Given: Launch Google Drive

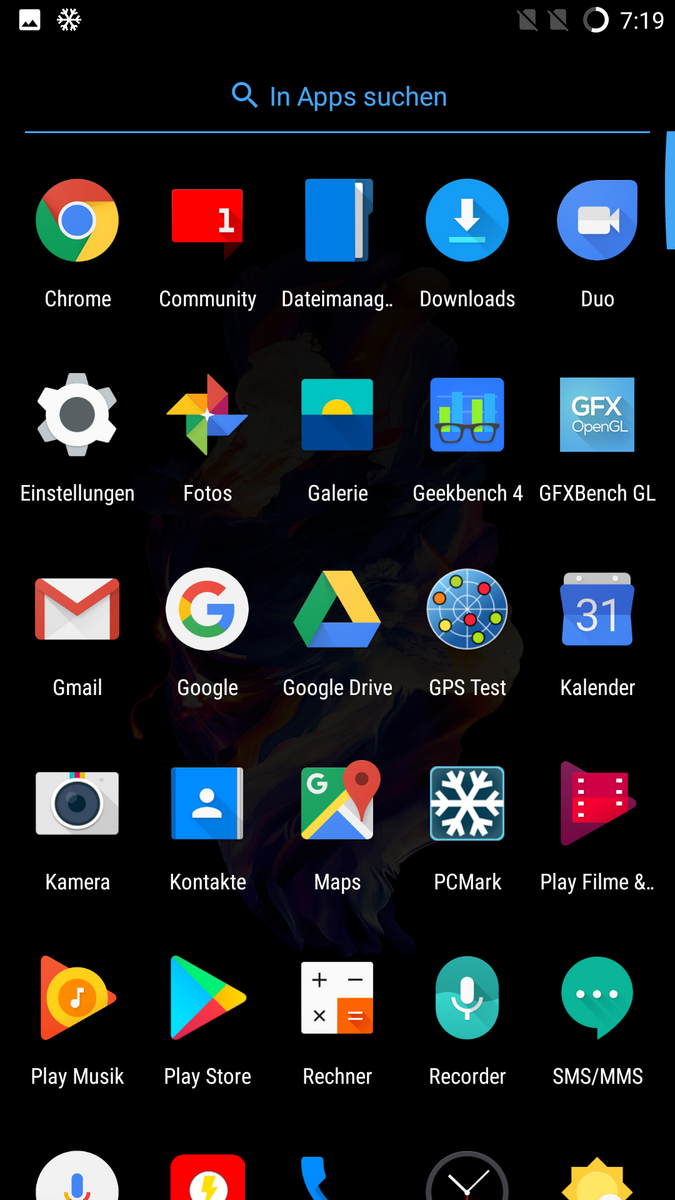Looking at the screenshot, I should coord(338,609).
